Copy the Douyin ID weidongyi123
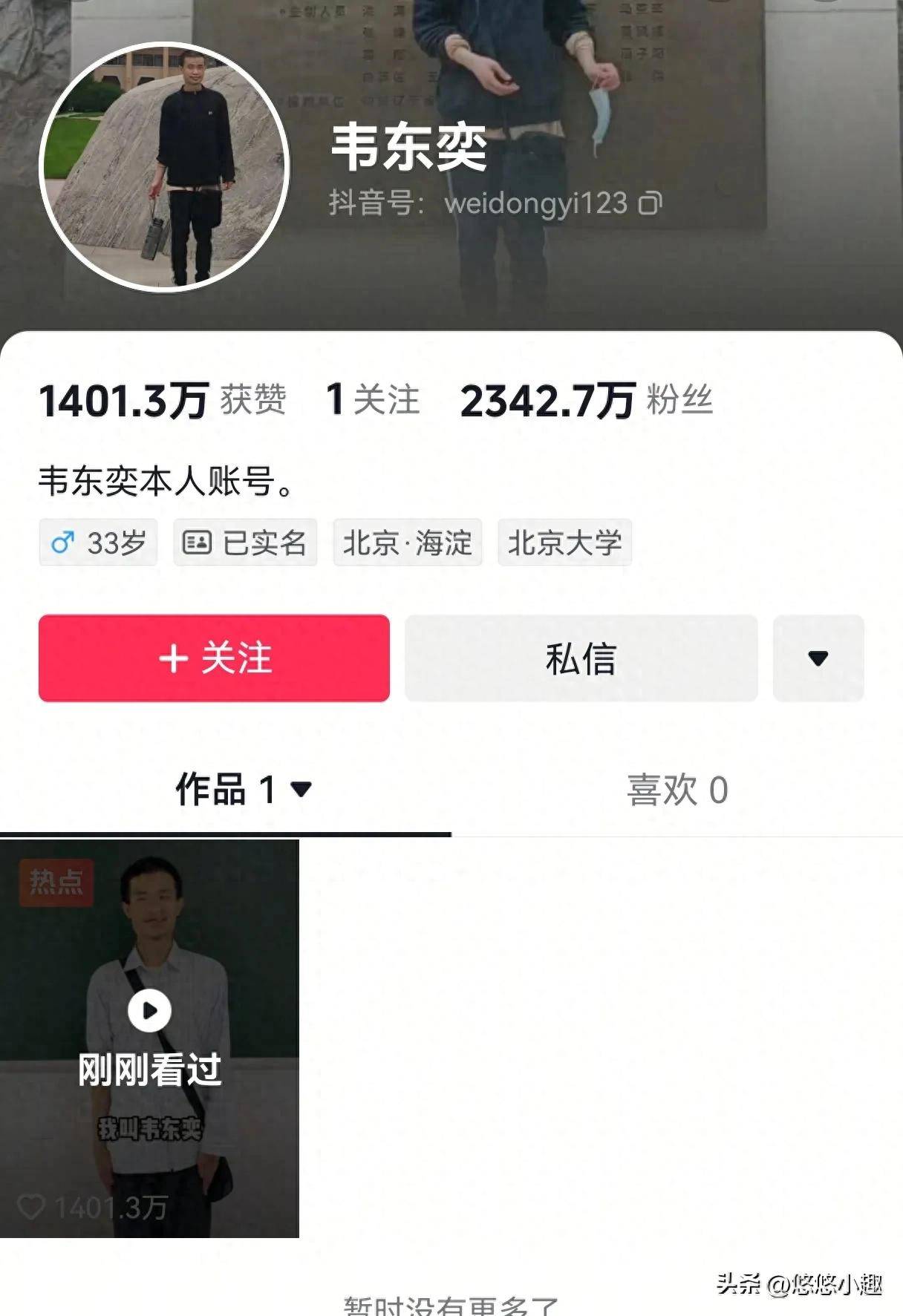 pyautogui.click(x=650, y=203)
